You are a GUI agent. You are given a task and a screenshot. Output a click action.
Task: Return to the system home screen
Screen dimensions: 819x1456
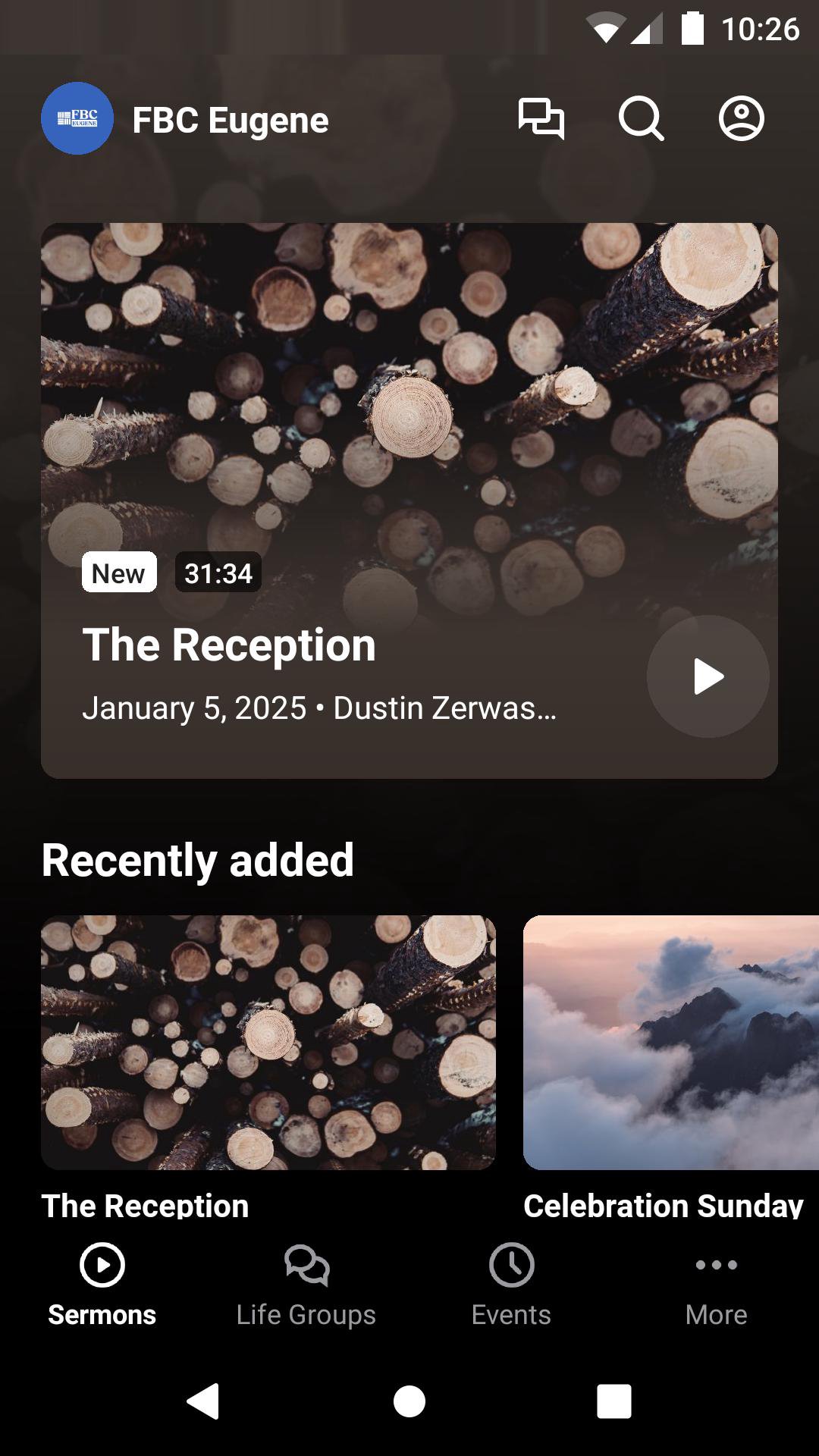click(x=409, y=1401)
